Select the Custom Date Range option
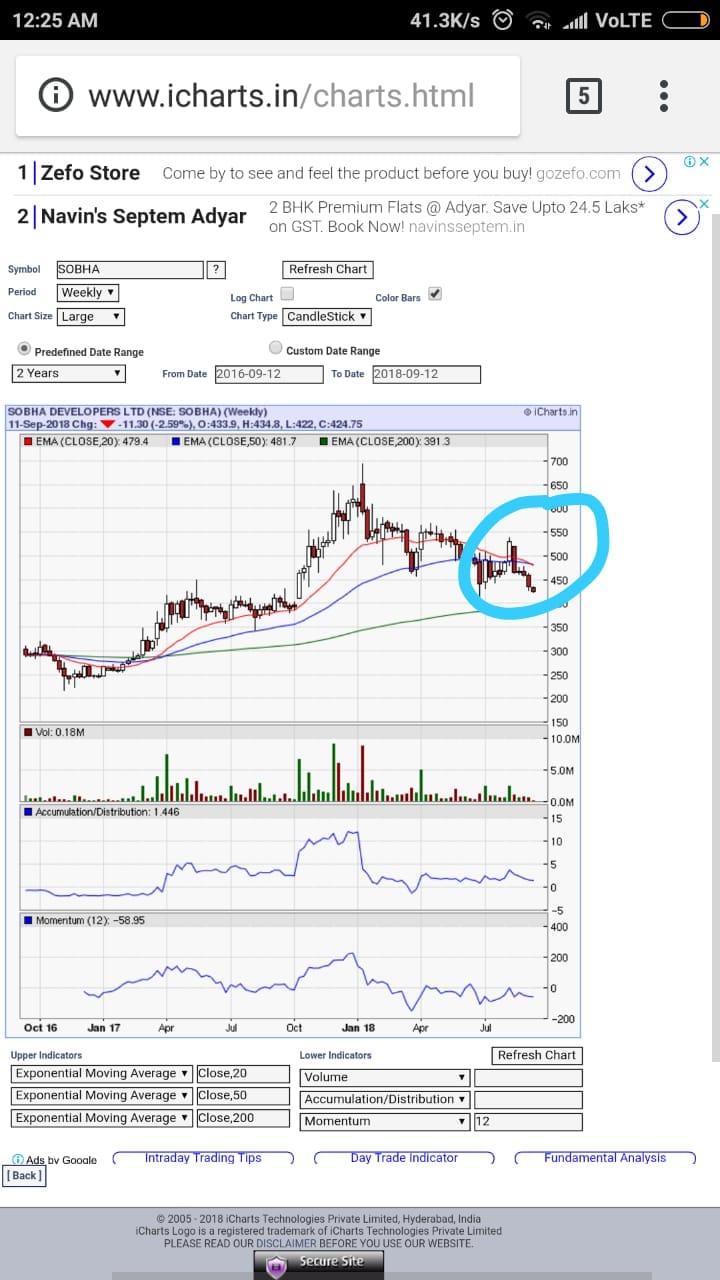Viewport: 720px width, 1280px height. (x=276, y=348)
